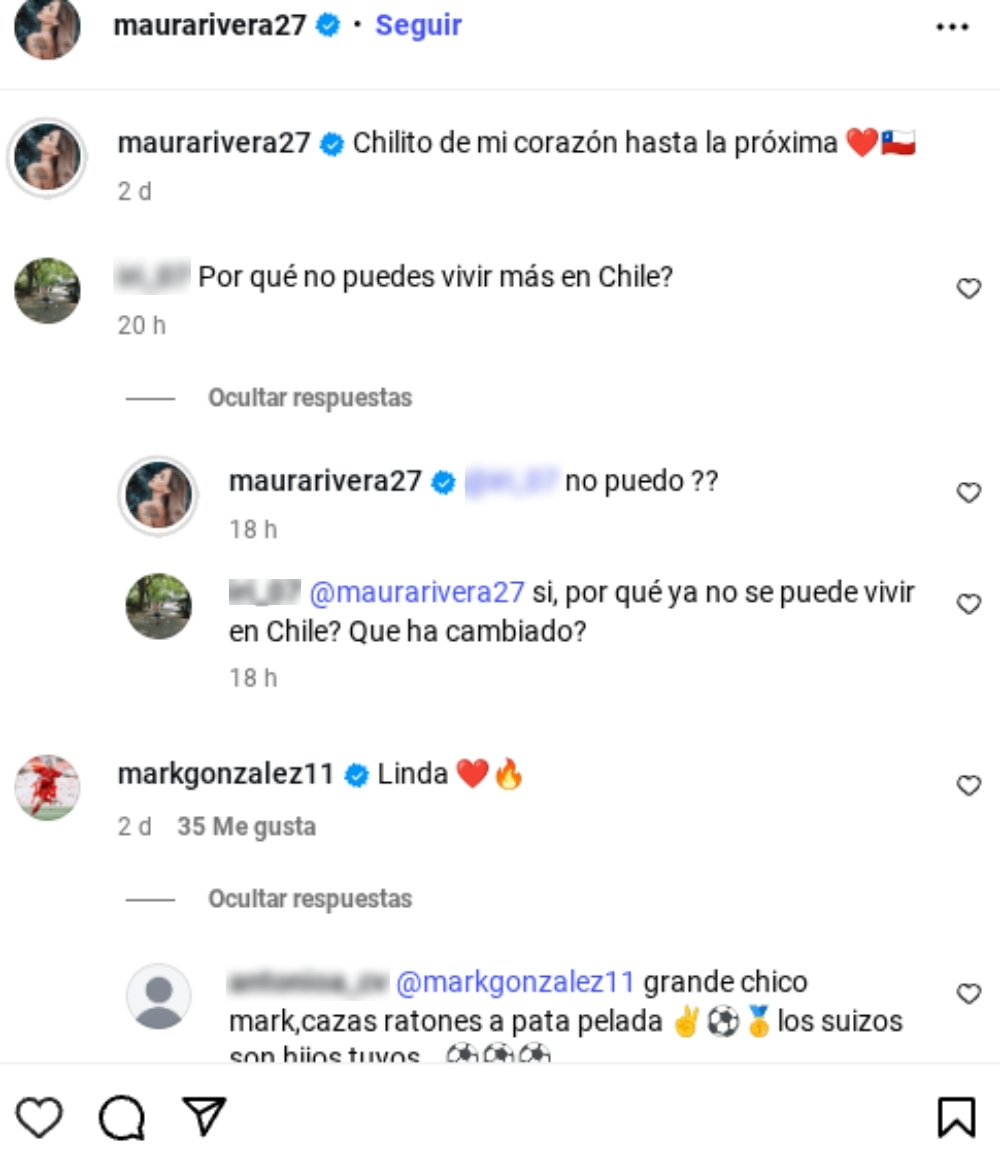Follow maurarivera27 with the Seguir button
Viewport: 1000px width, 1159px height.
pyautogui.click(x=418, y=25)
